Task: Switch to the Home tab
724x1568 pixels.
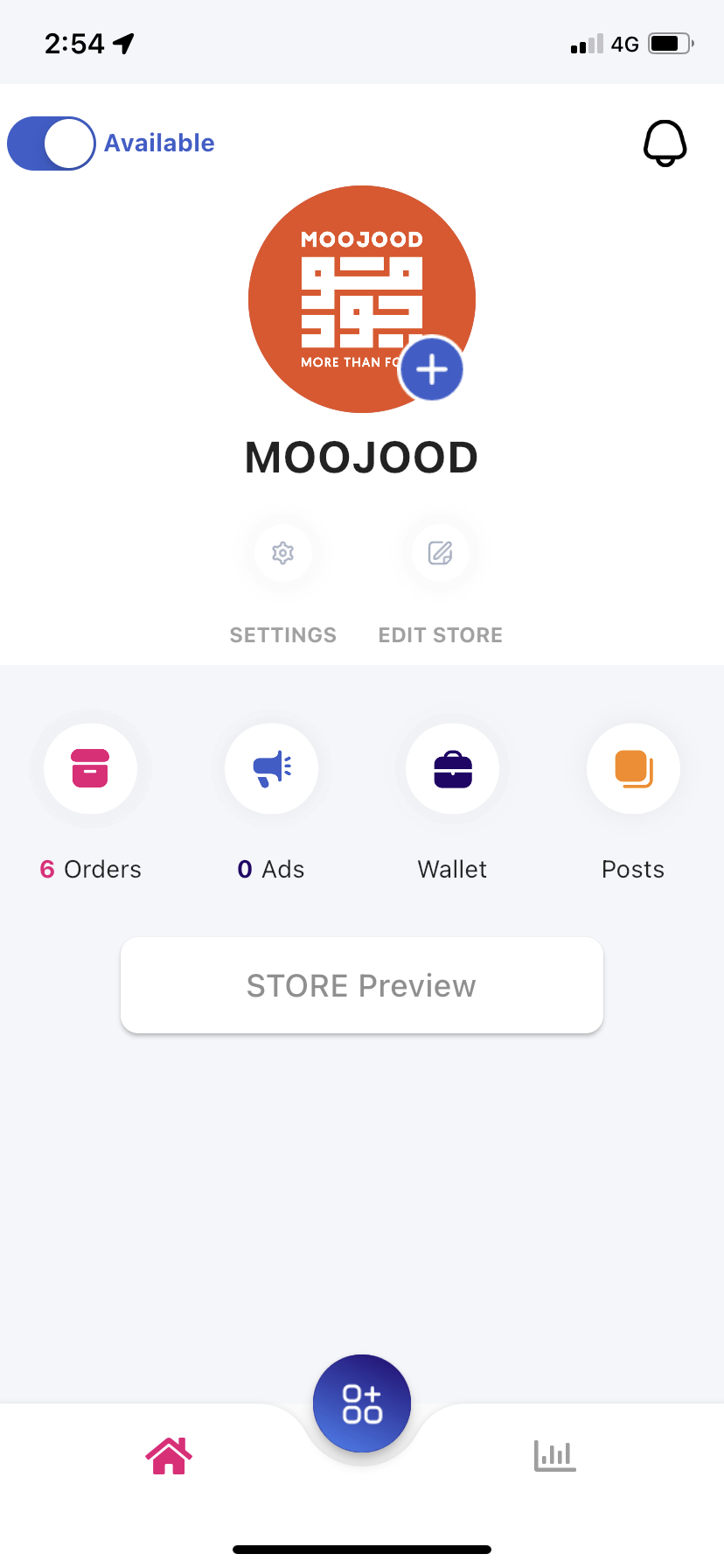Action: (x=169, y=1456)
